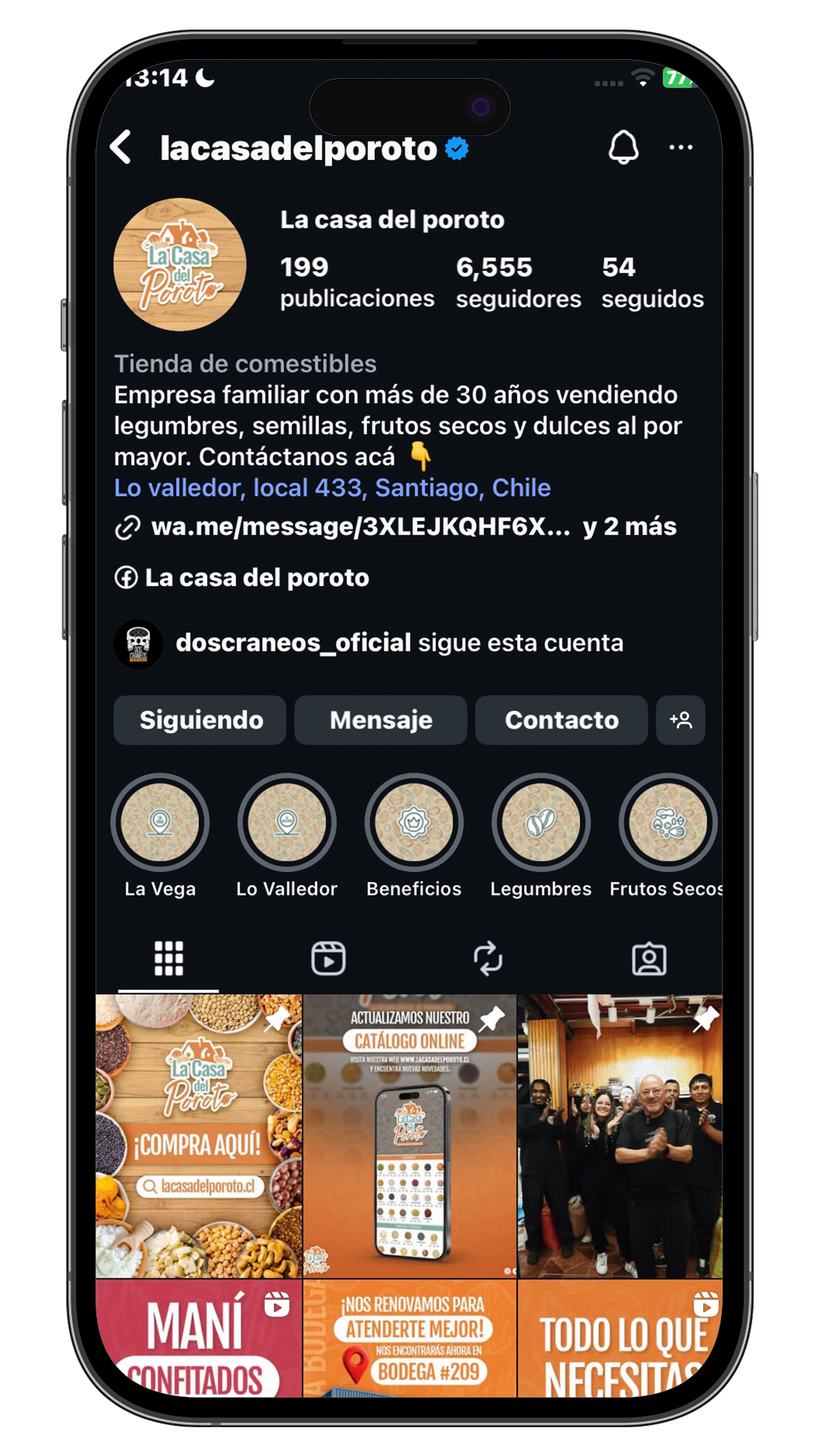This screenshot has height=1456, width=819.
Task: Open the Lo Valledor story highlight
Action: click(287, 822)
